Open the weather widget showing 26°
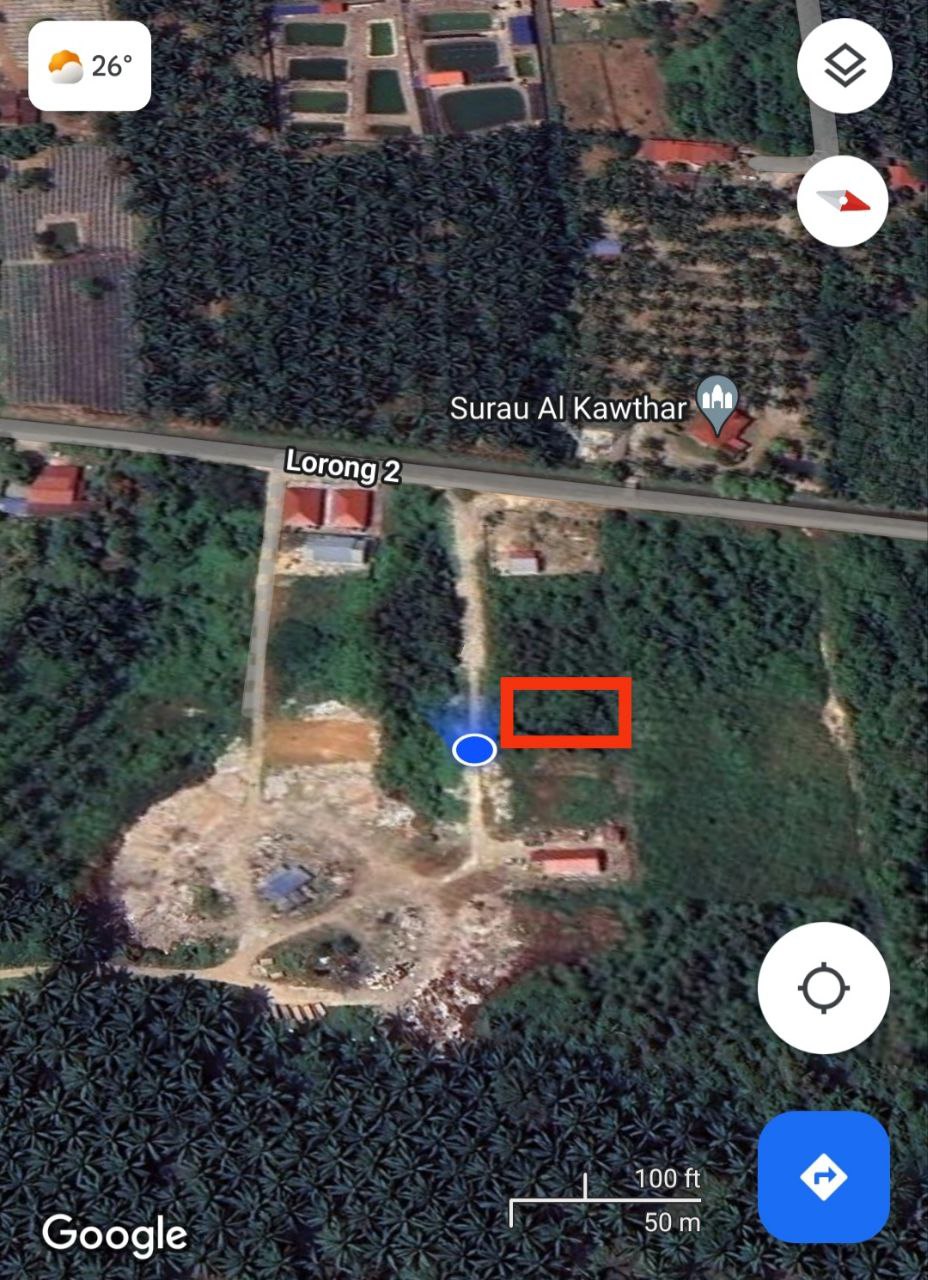The width and height of the screenshot is (928, 1280). pyautogui.click(x=89, y=66)
